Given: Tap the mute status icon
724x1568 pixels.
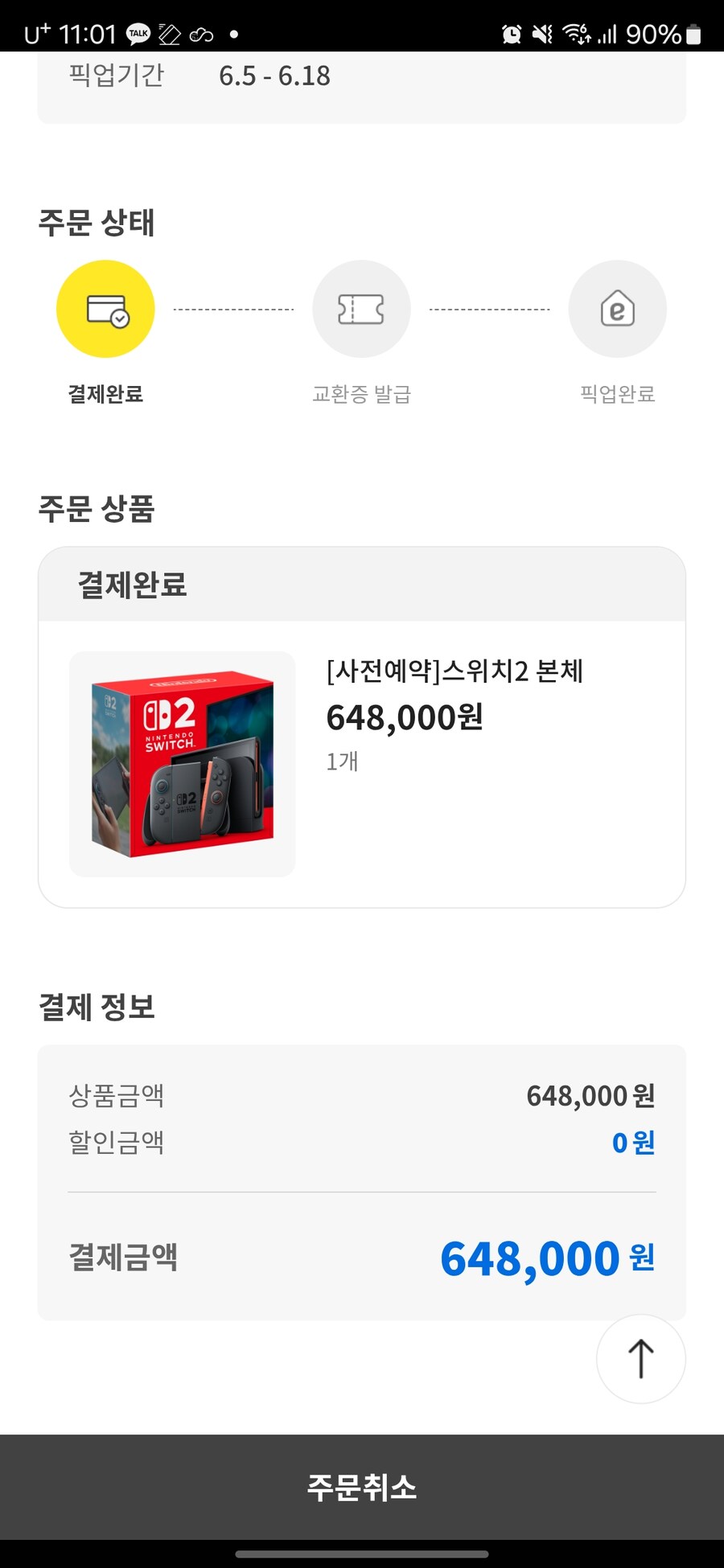Looking at the screenshot, I should click(541, 33).
